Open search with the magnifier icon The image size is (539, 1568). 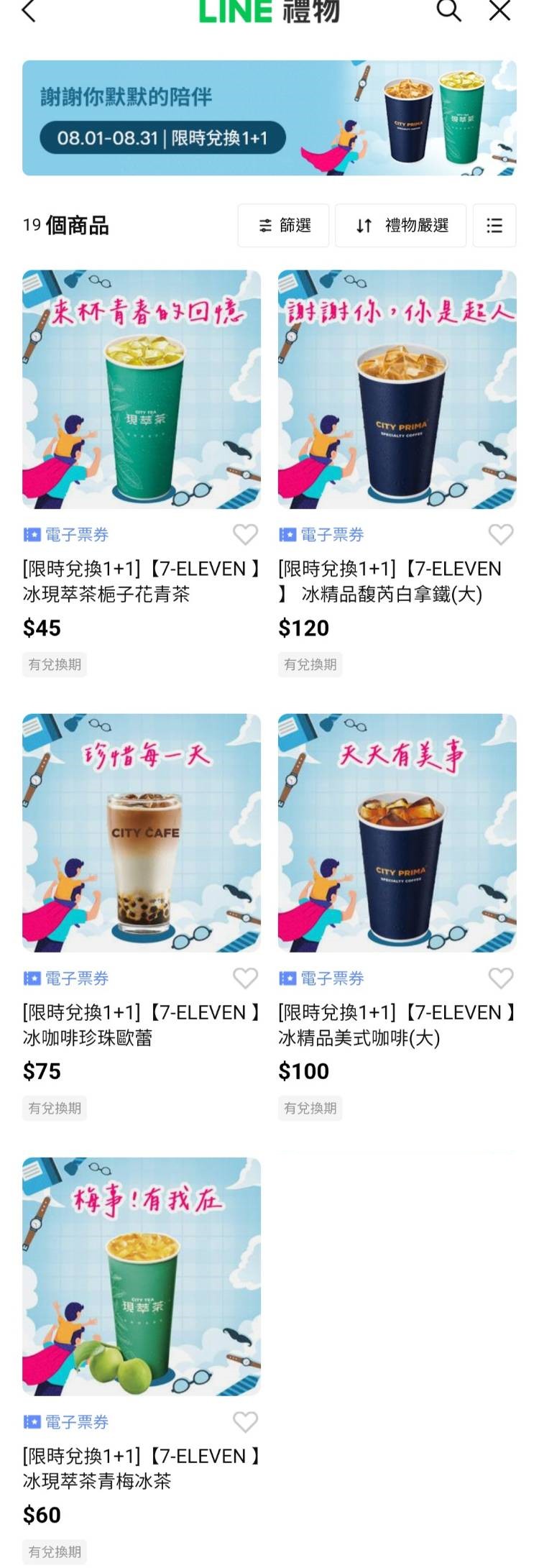point(448,11)
